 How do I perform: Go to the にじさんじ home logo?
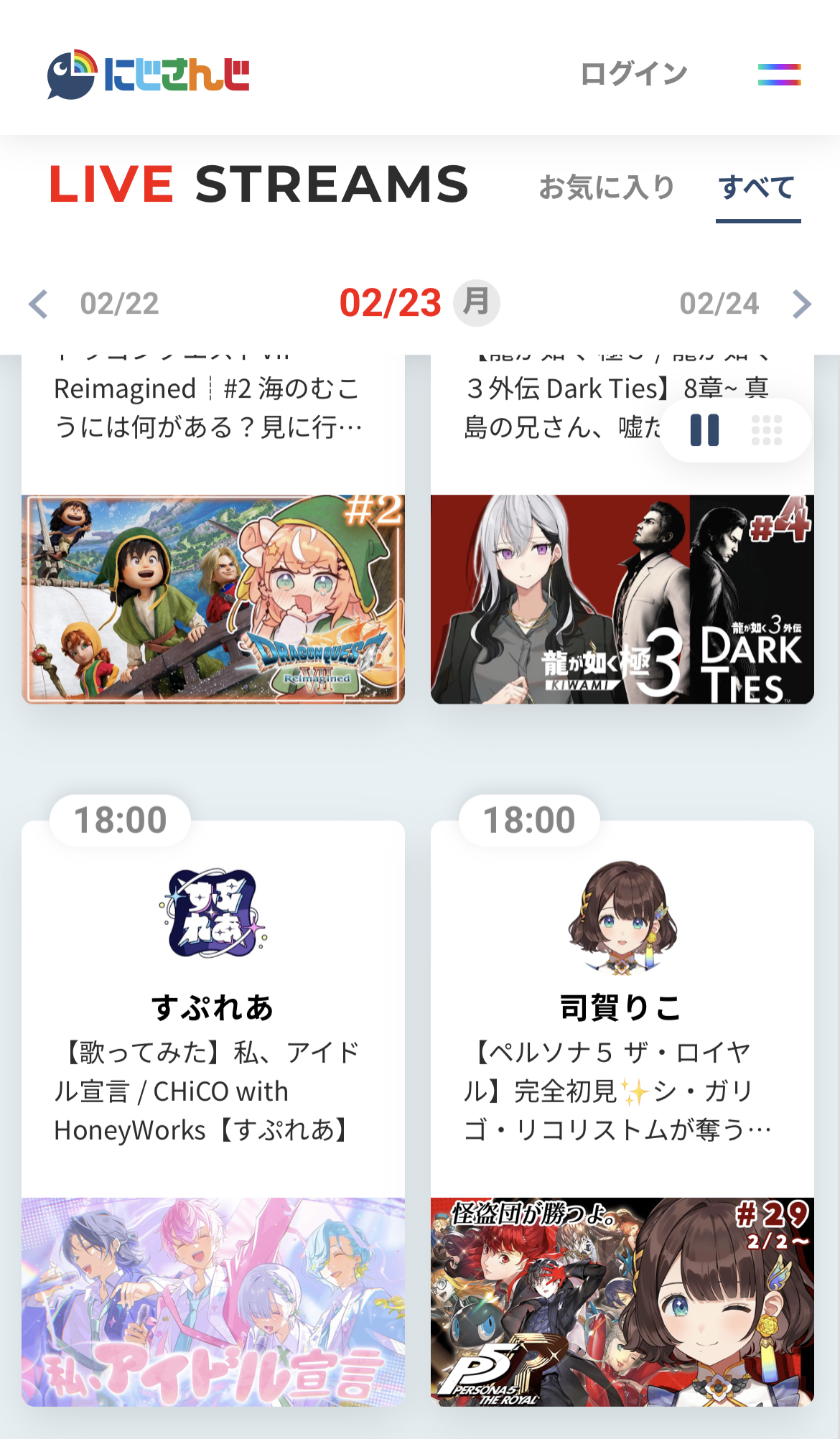[x=149, y=74]
